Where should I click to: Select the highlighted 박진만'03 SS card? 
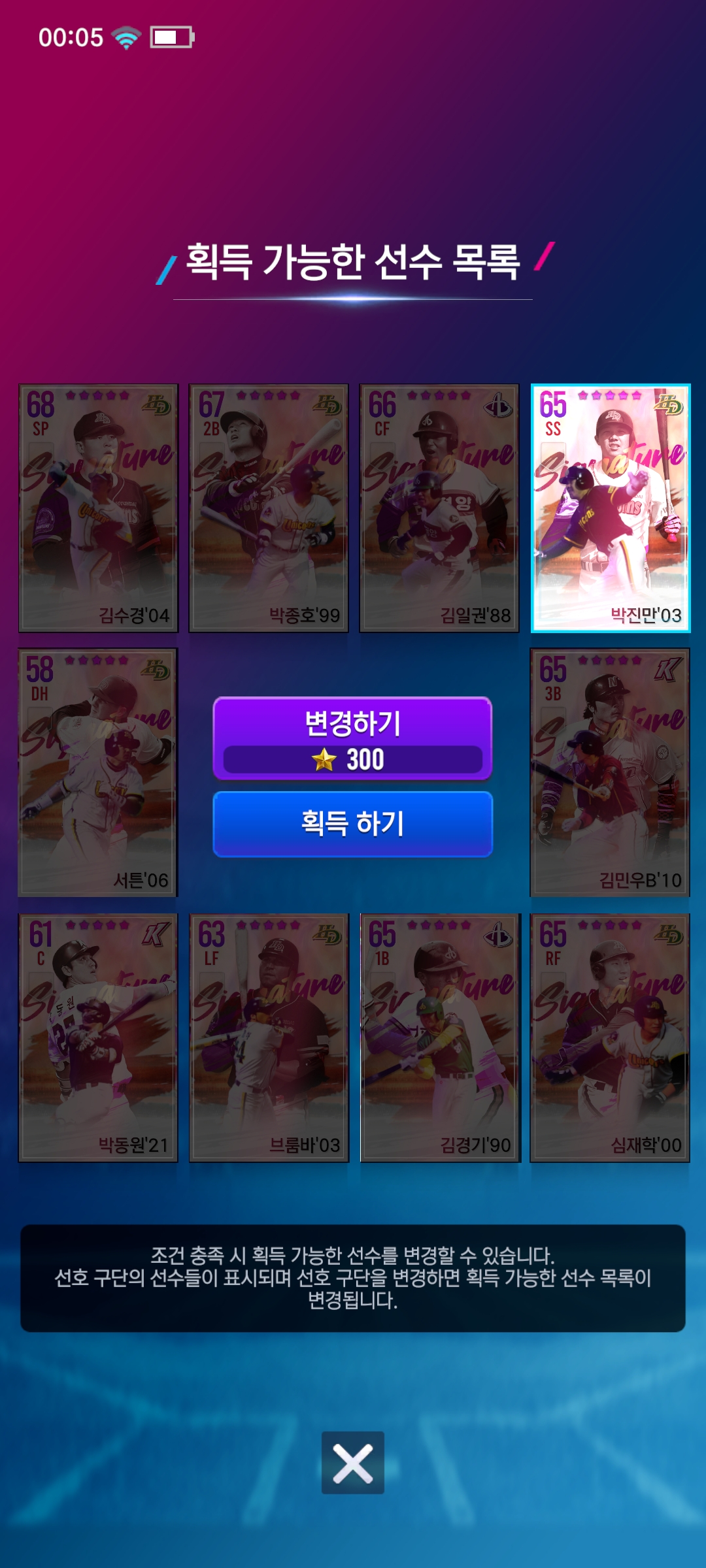click(610, 508)
